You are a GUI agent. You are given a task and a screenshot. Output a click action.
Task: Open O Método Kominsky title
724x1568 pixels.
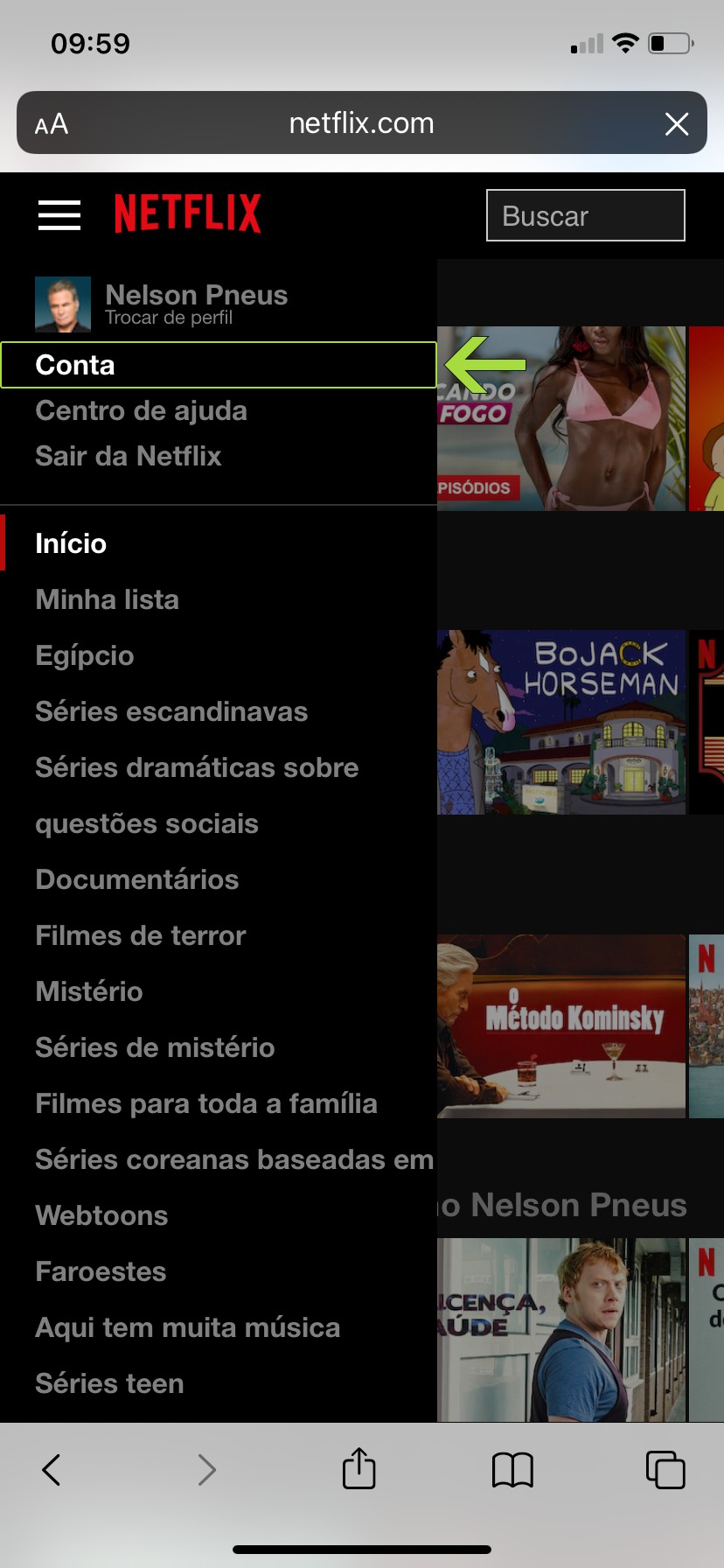coord(561,1025)
